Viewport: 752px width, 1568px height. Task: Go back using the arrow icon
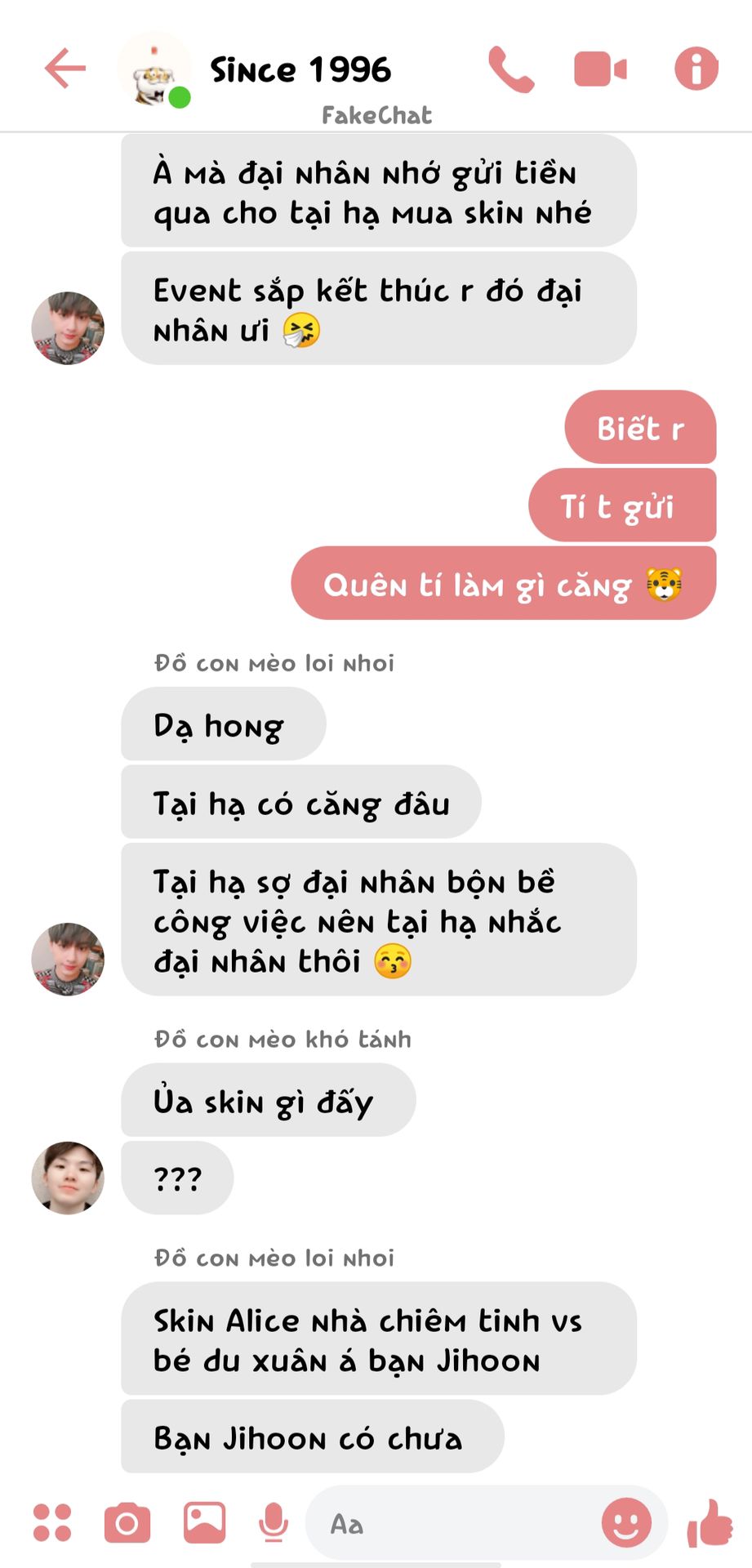pyautogui.click(x=65, y=68)
